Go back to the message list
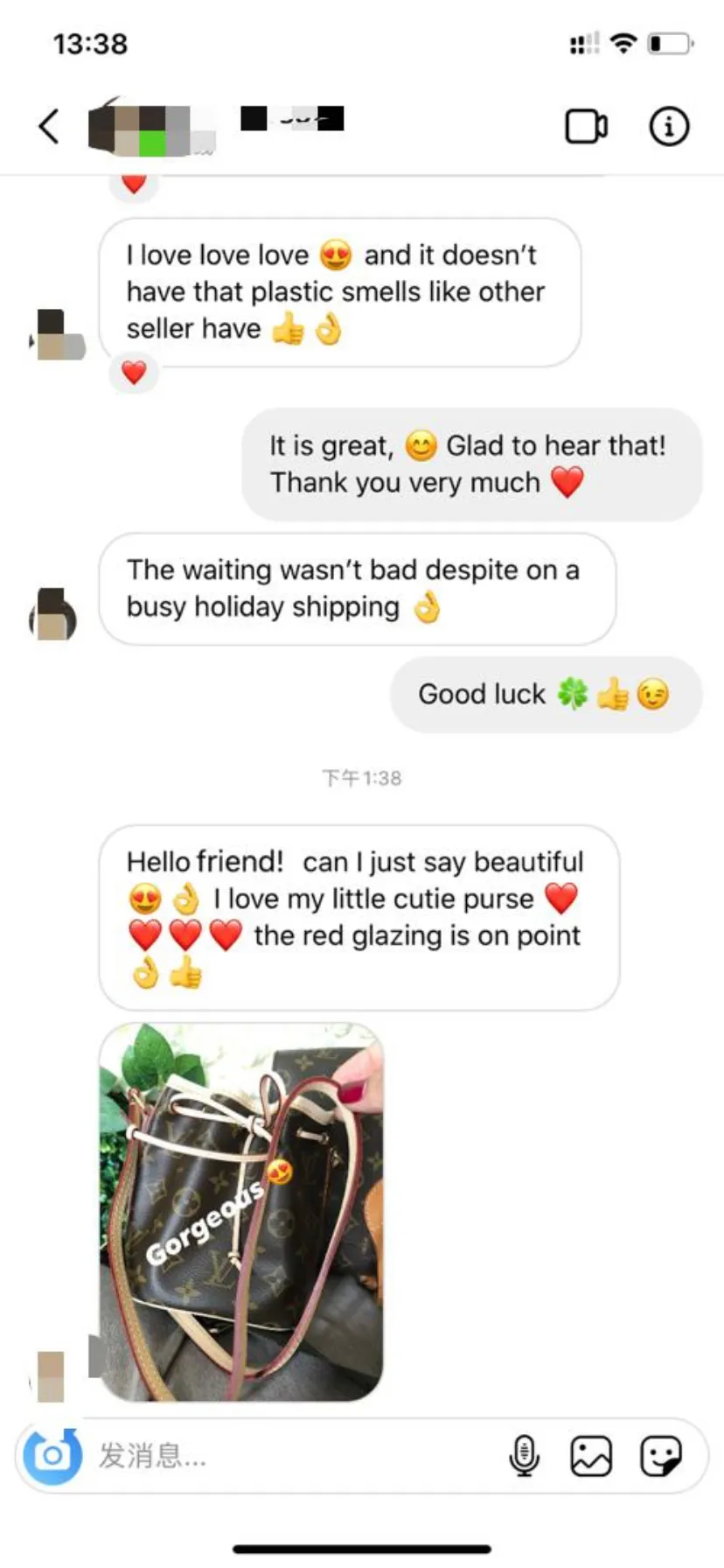Image resolution: width=724 pixels, height=1568 pixels. point(49,126)
